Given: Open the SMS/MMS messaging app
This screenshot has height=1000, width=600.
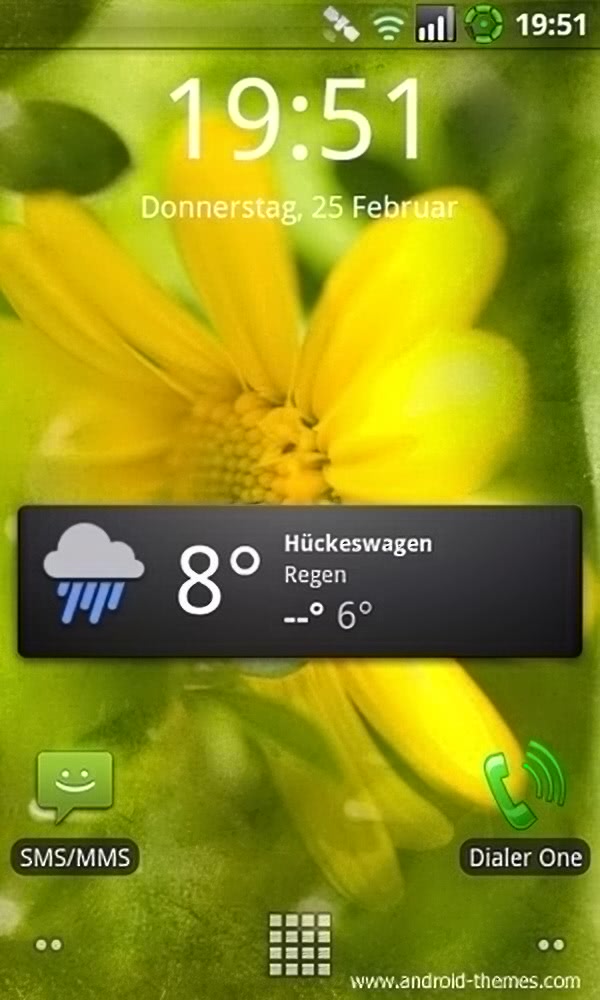Looking at the screenshot, I should [x=75, y=790].
